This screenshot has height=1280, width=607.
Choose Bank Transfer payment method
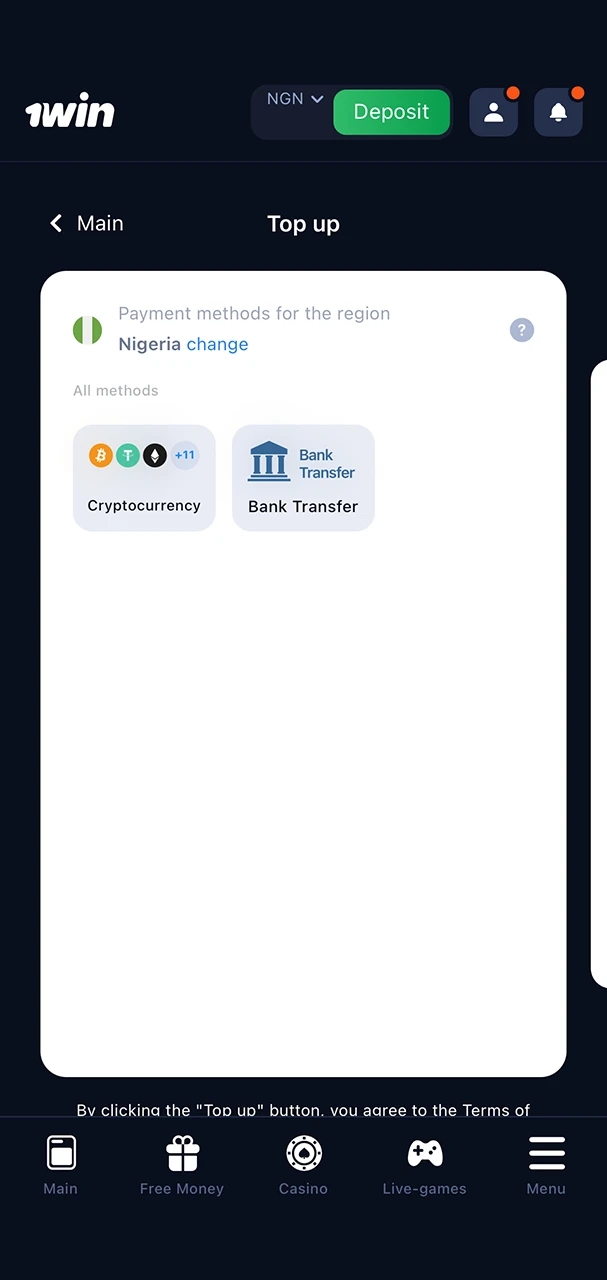pos(303,477)
